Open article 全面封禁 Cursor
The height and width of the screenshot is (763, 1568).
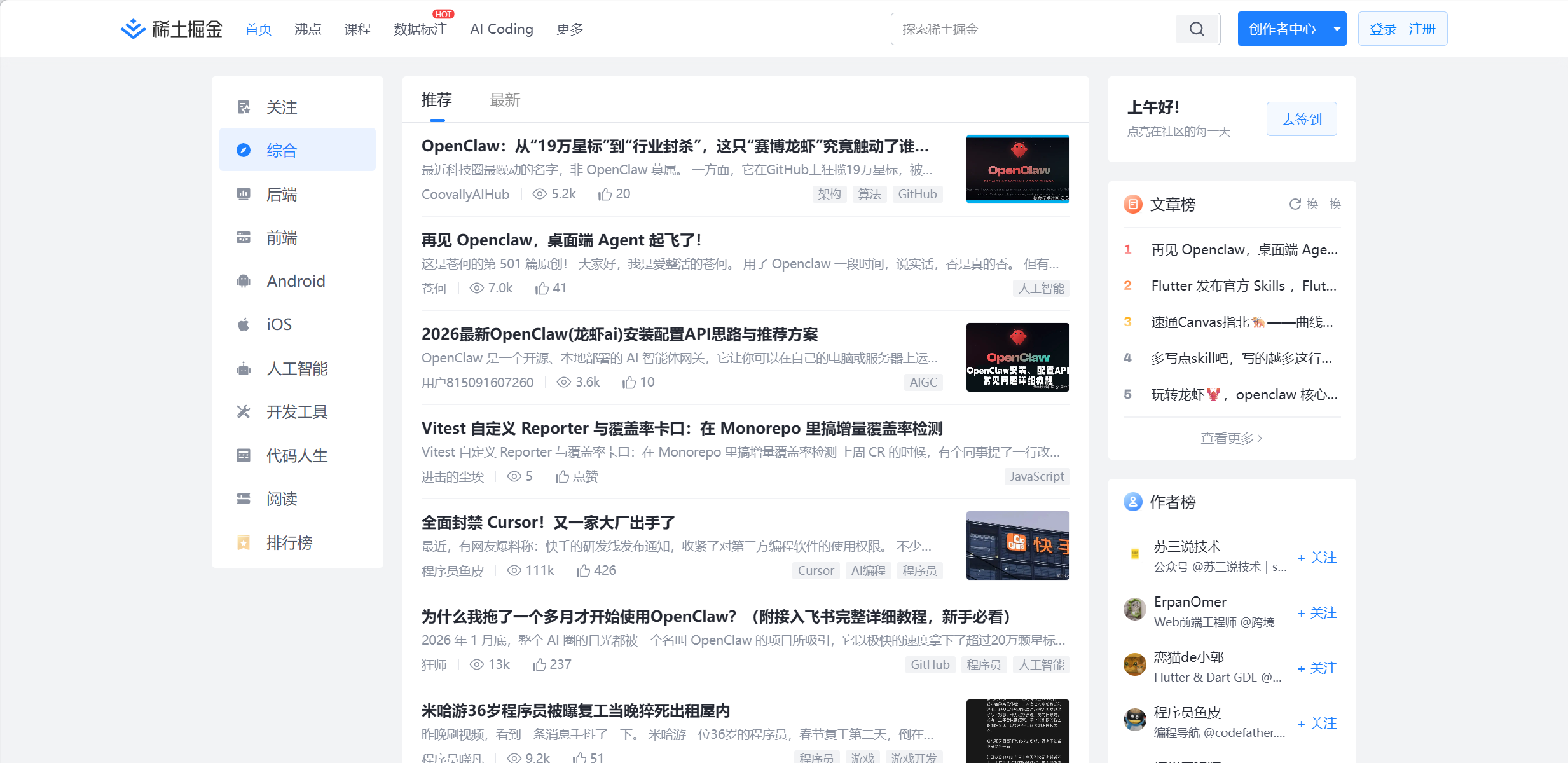click(x=548, y=523)
